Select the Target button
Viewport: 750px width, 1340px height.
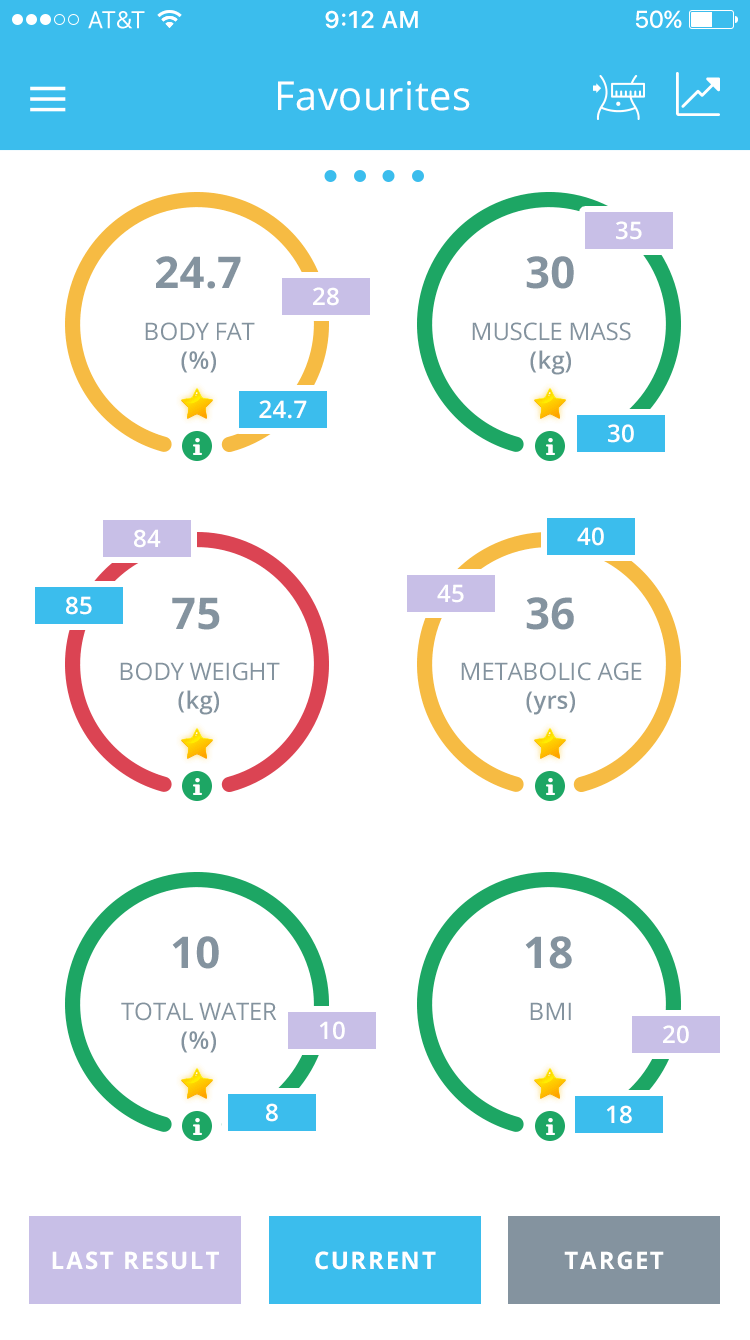pos(614,1260)
